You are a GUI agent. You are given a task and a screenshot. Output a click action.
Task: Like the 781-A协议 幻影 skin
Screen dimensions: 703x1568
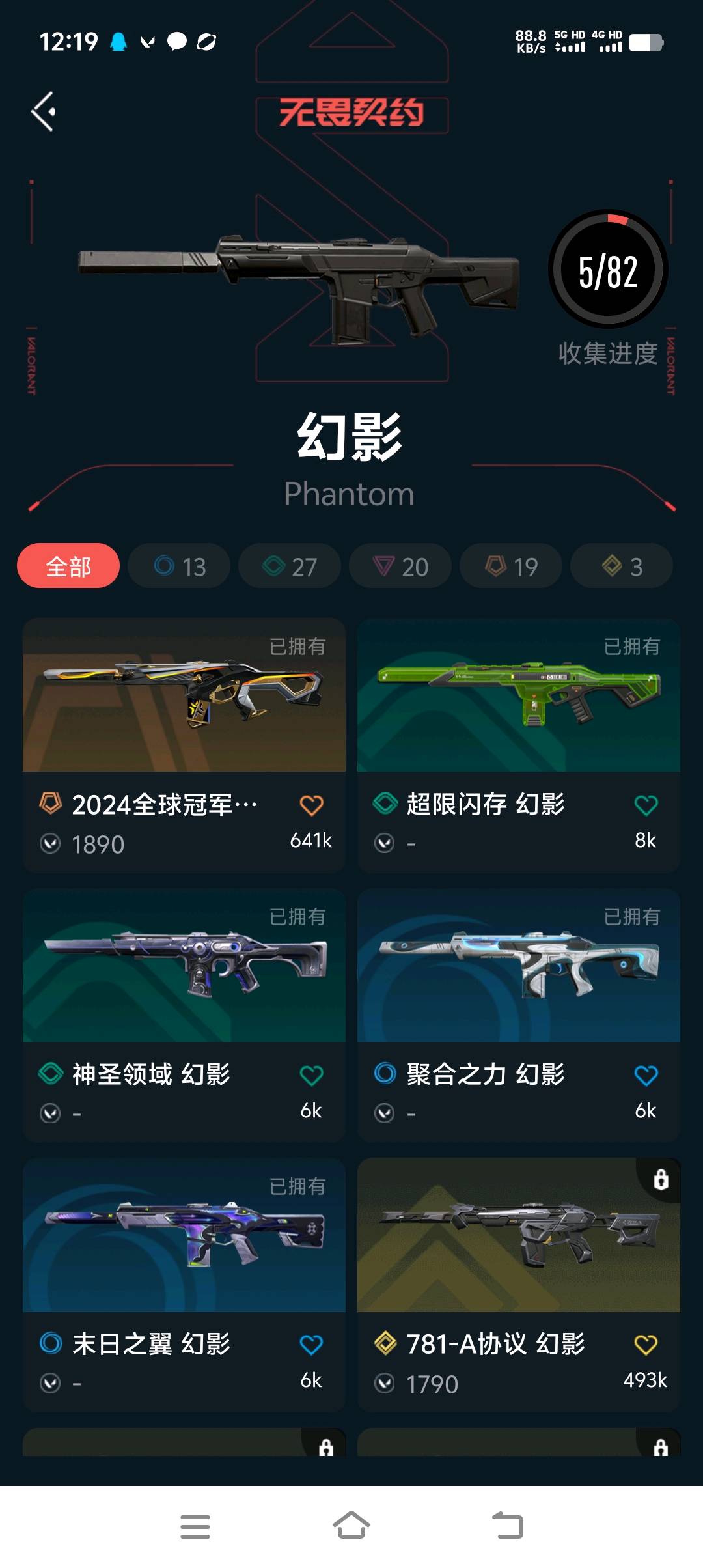tap(646, 1345)
